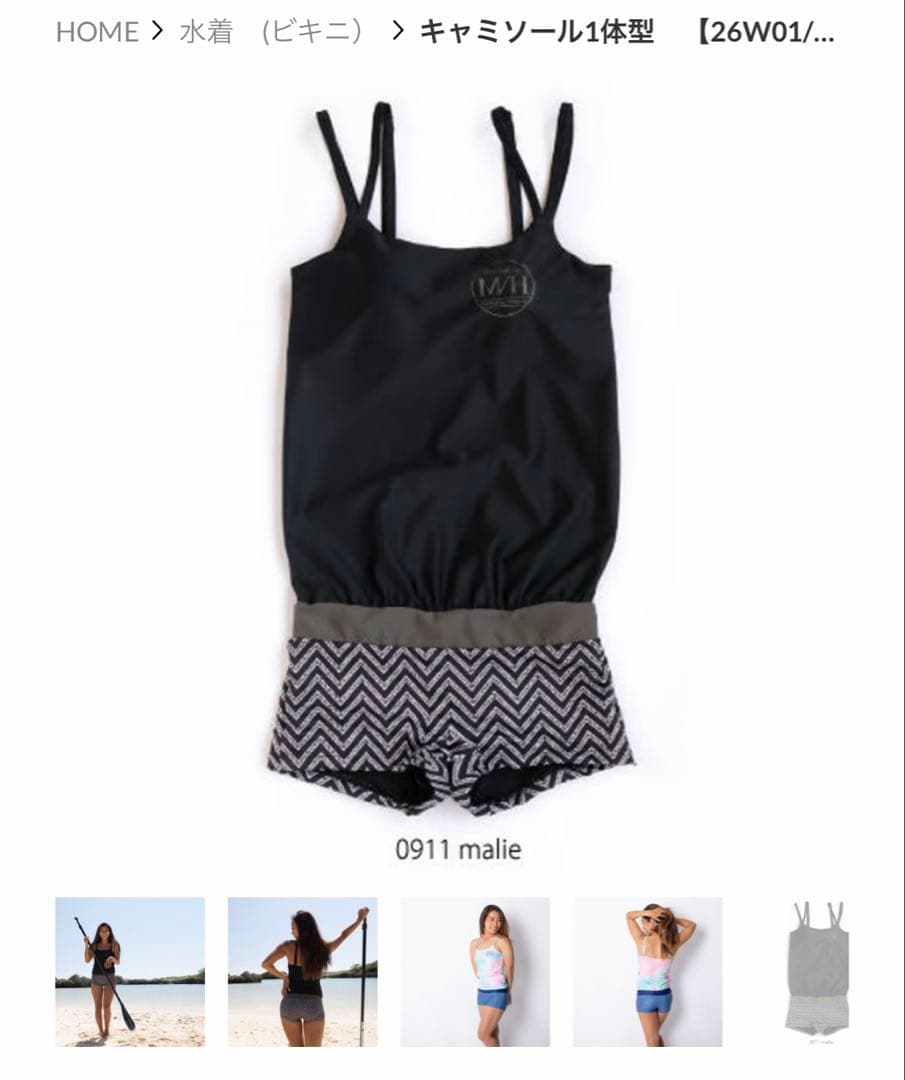Screen dimensions: 905x1080
Task: Enlarge the main black camisole product image
Action: coord(450,460)
